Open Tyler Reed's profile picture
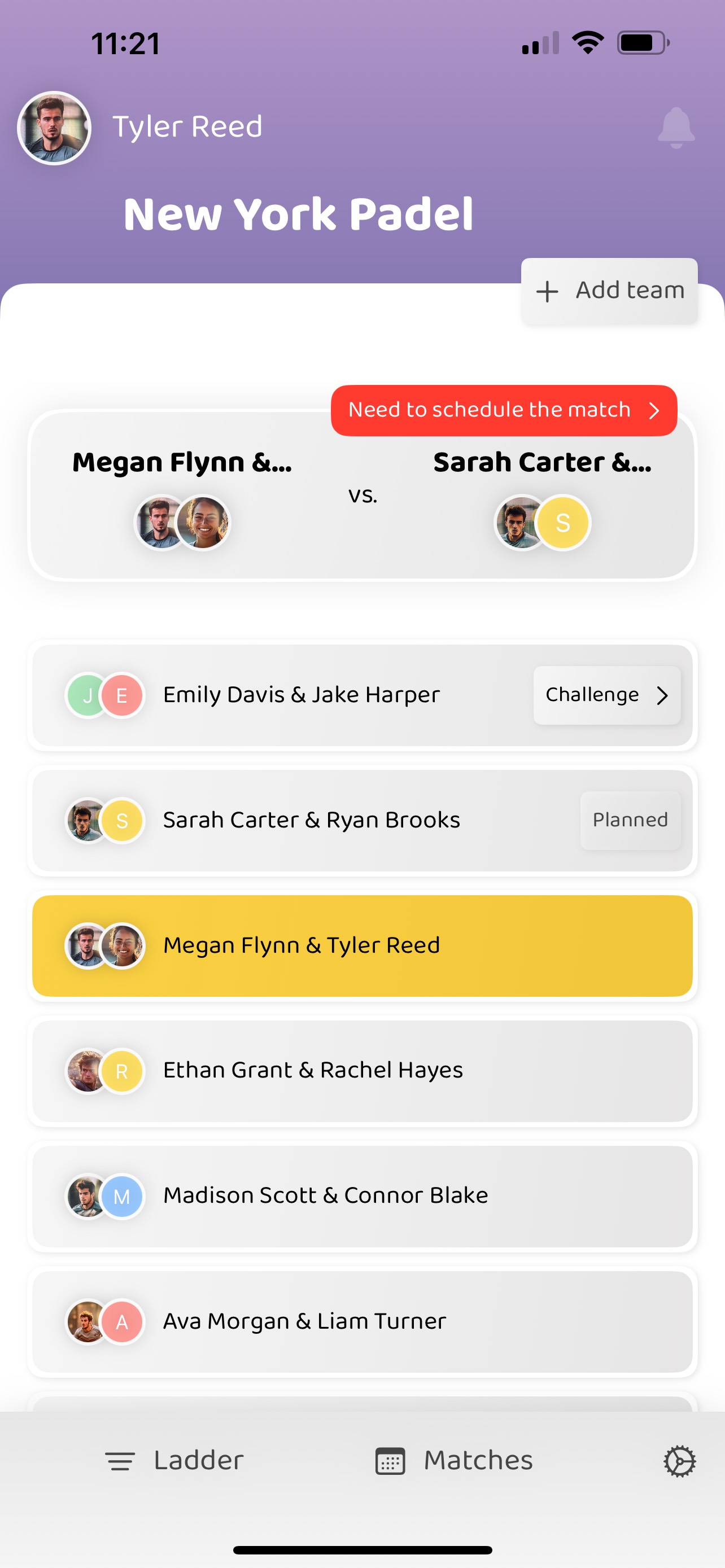This screenshot has width=725, height=1568. pos(54,128)
